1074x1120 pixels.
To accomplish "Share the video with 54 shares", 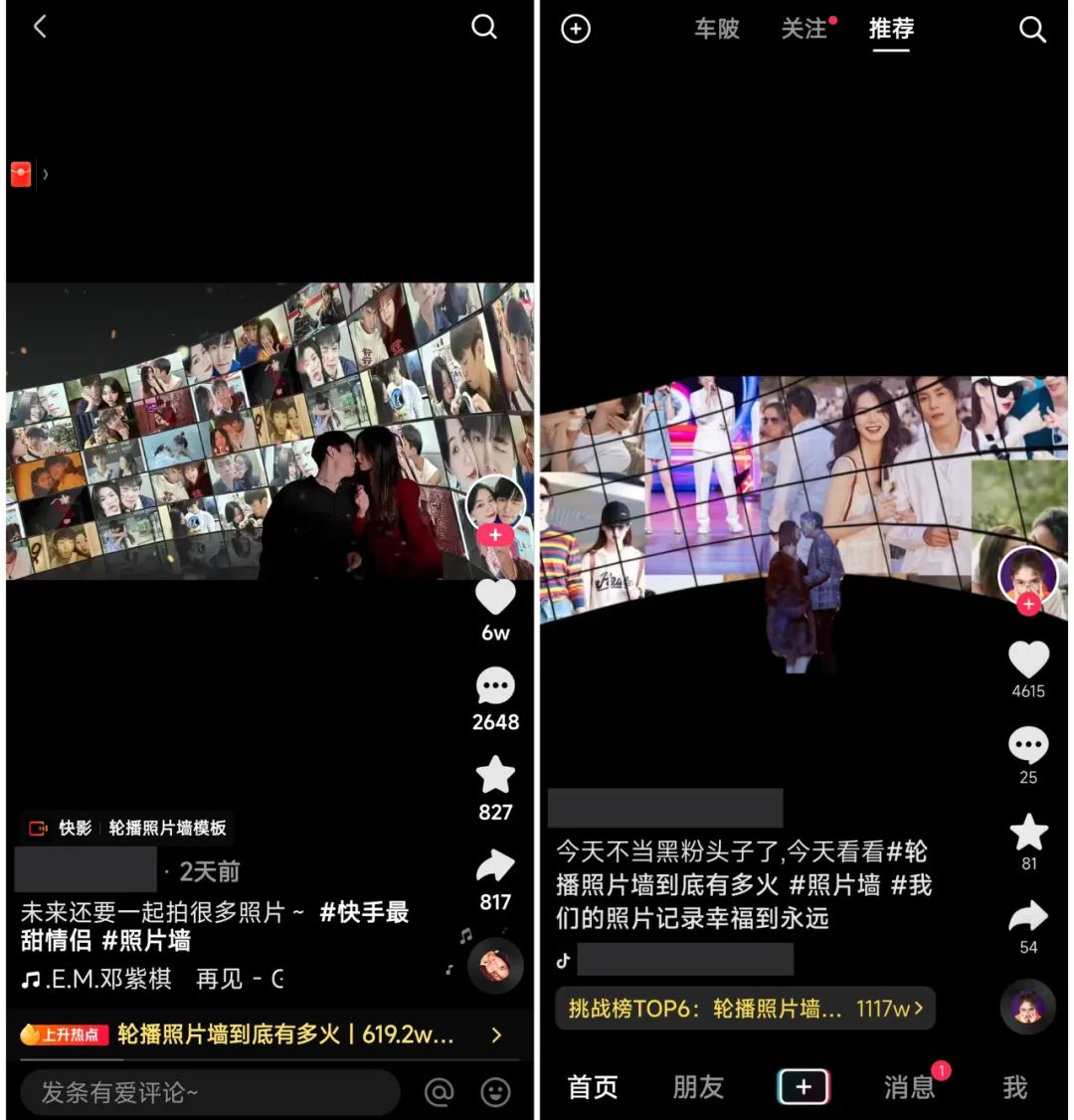I will [x=1028, y=916].
